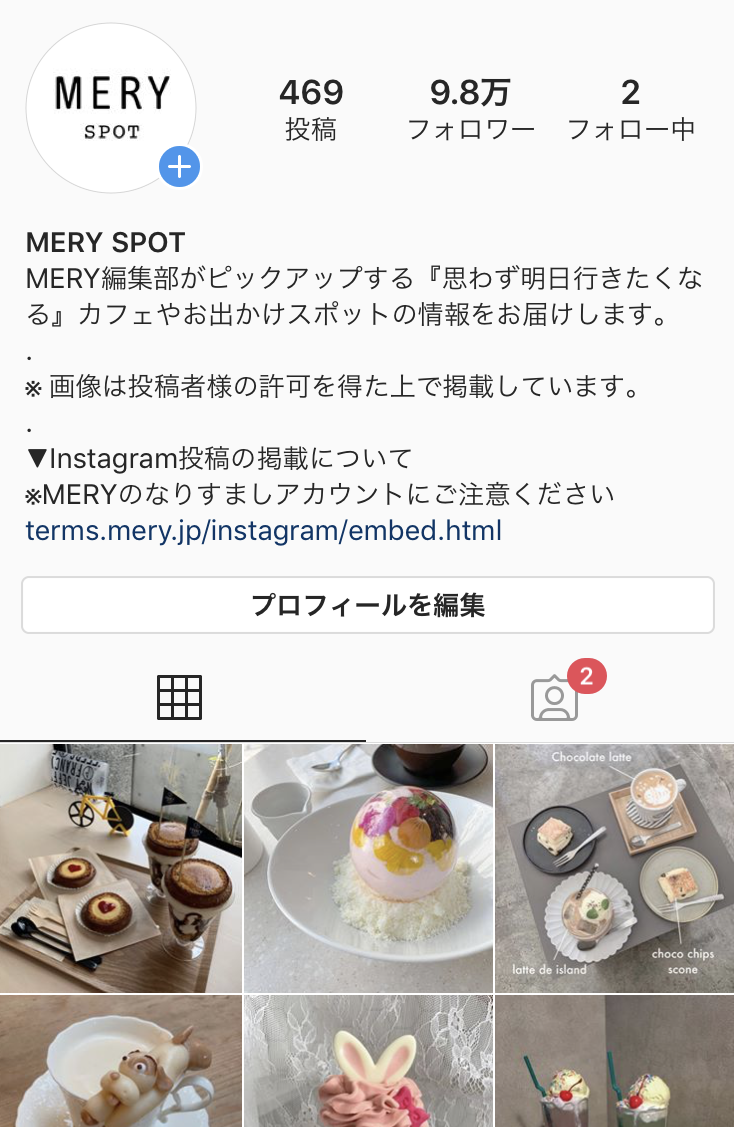Open the Chocolate latte and scone post
This screenshot has height=1127, width=734.
tap(614, 868)
